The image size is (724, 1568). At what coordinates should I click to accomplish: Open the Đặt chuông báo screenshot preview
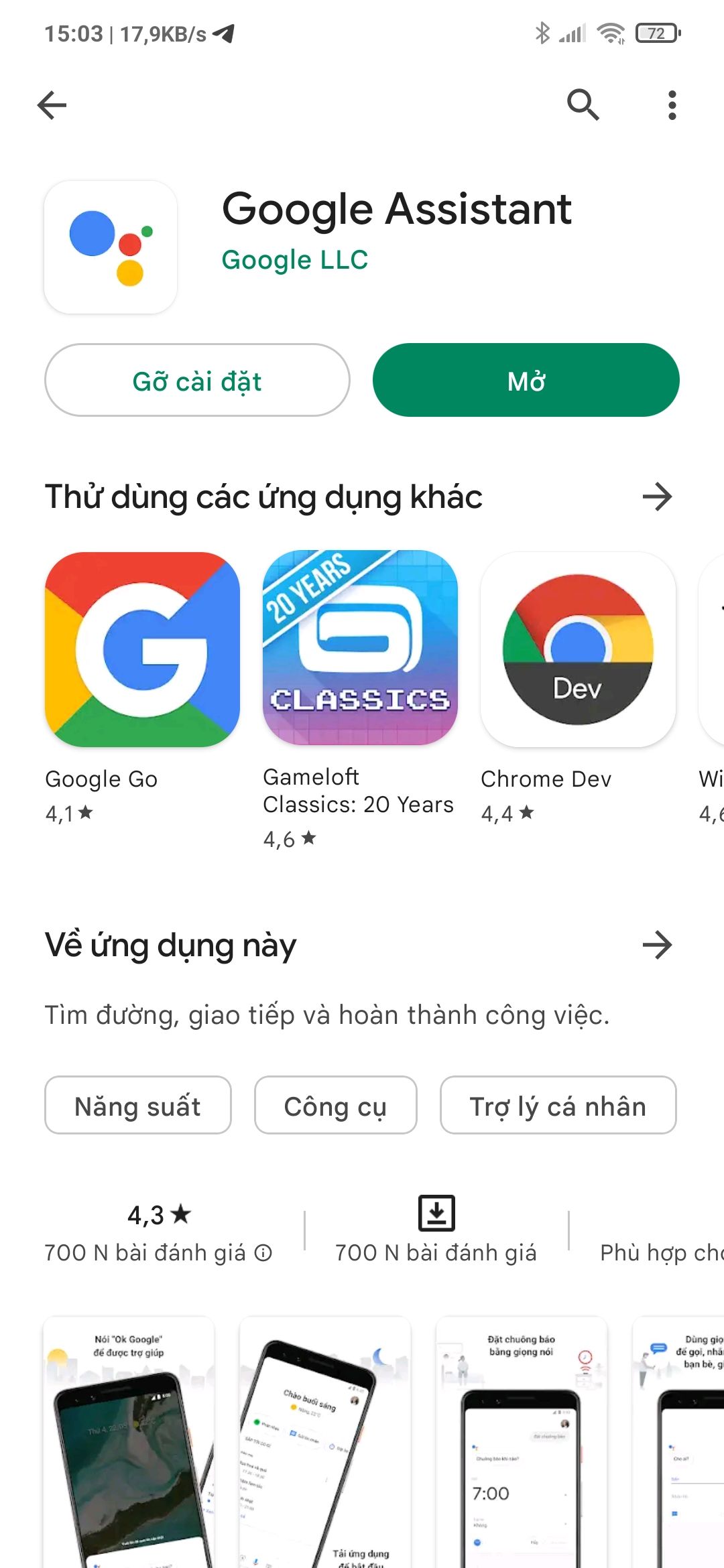(522, 1442)
